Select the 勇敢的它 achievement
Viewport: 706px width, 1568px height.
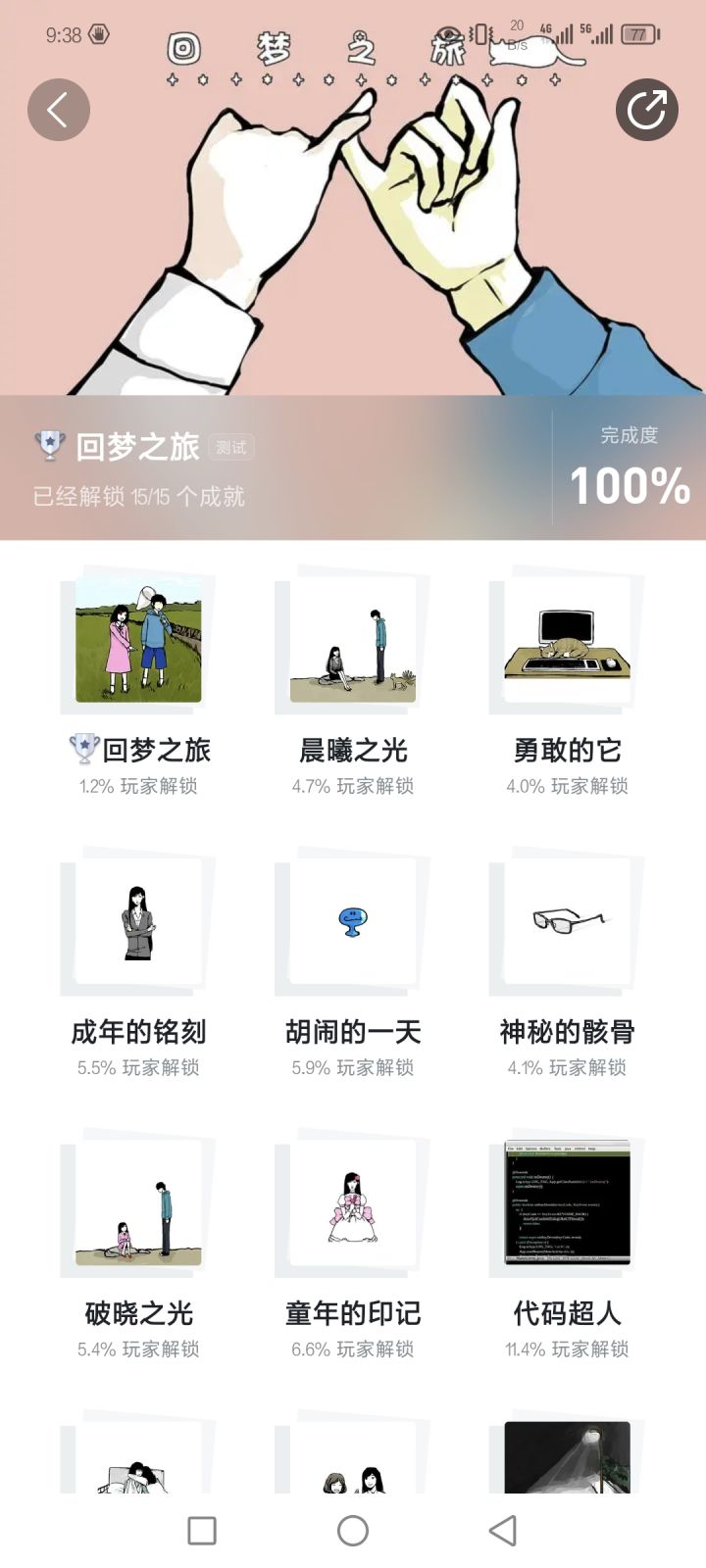[x=567, y=640]
